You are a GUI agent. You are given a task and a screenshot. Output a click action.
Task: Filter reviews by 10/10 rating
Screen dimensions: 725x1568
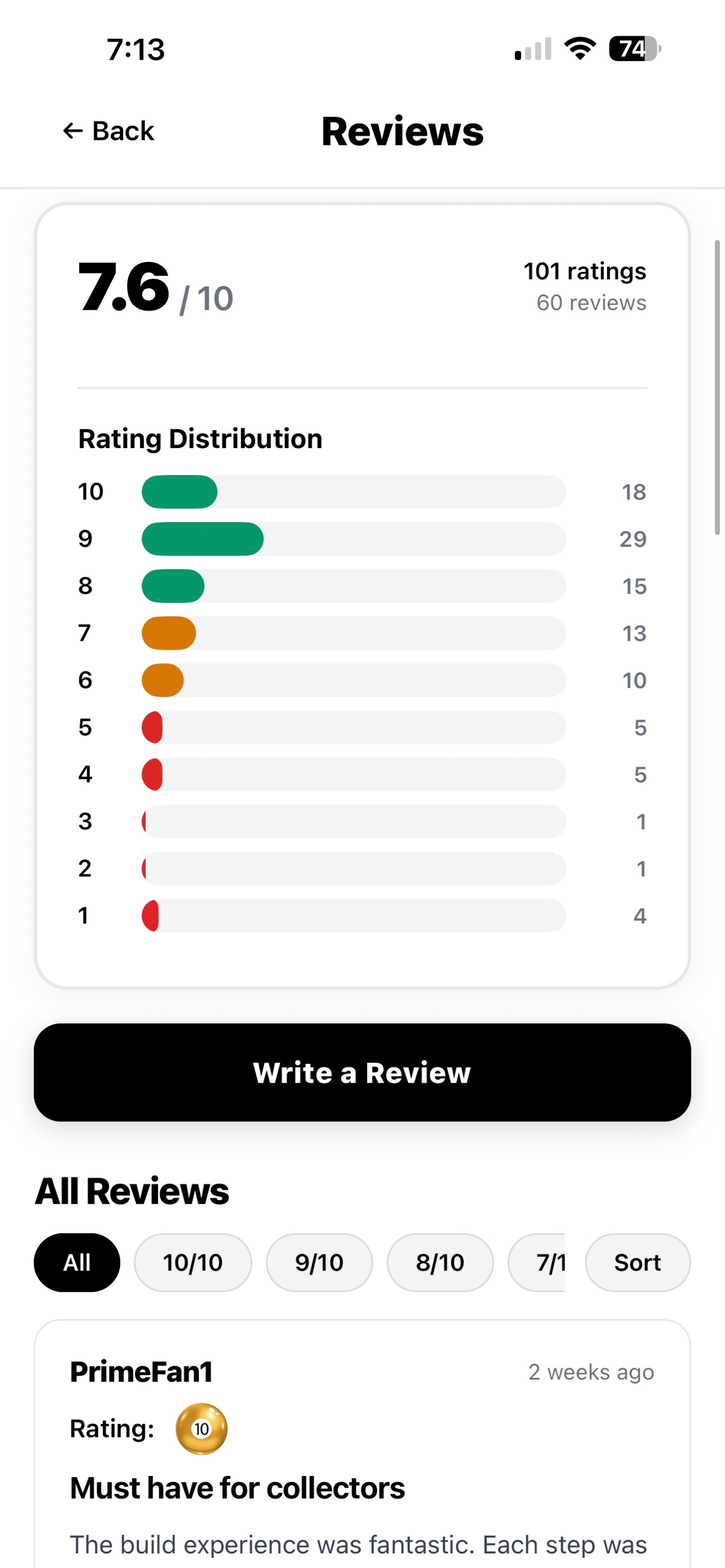click(x=193, y=1263)
